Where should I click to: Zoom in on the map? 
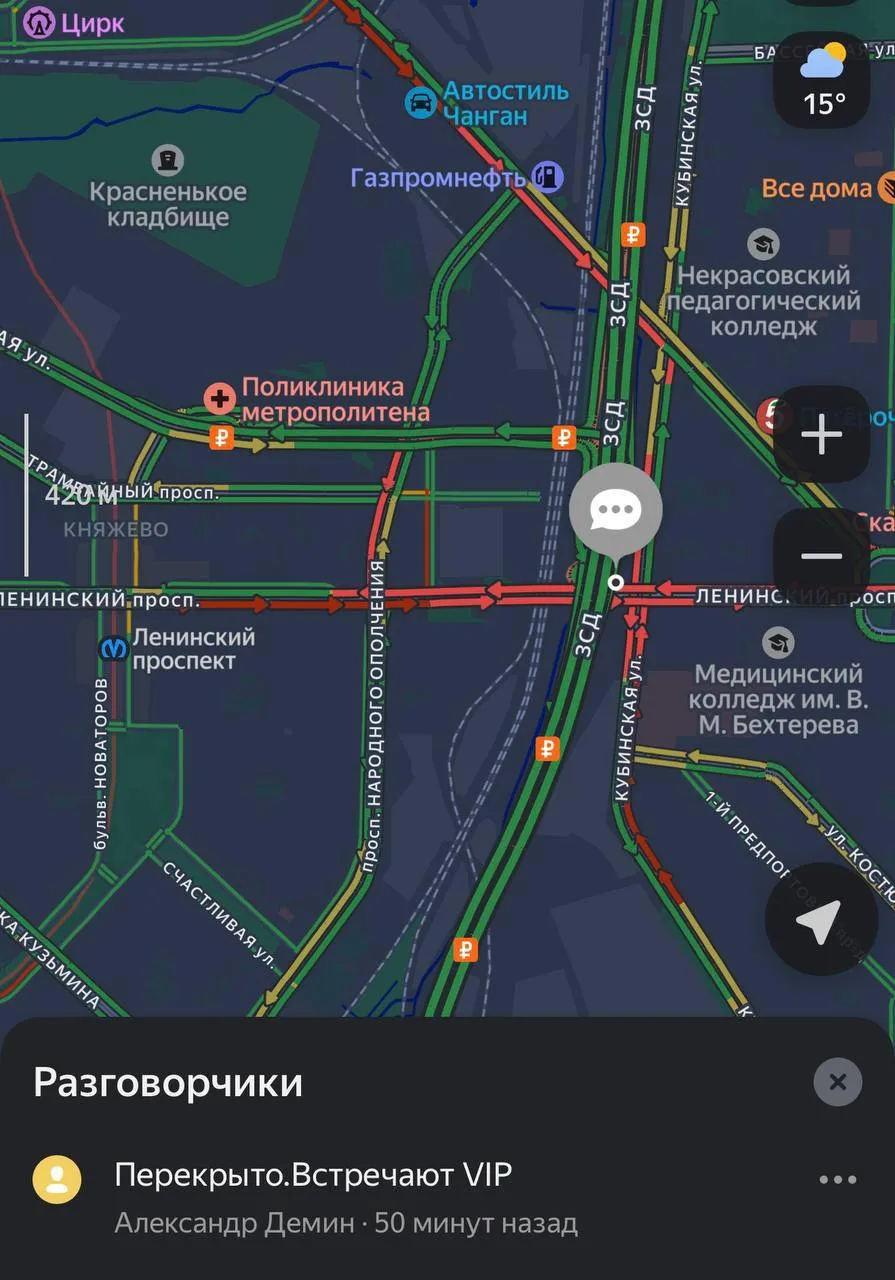tap(822, 435)
